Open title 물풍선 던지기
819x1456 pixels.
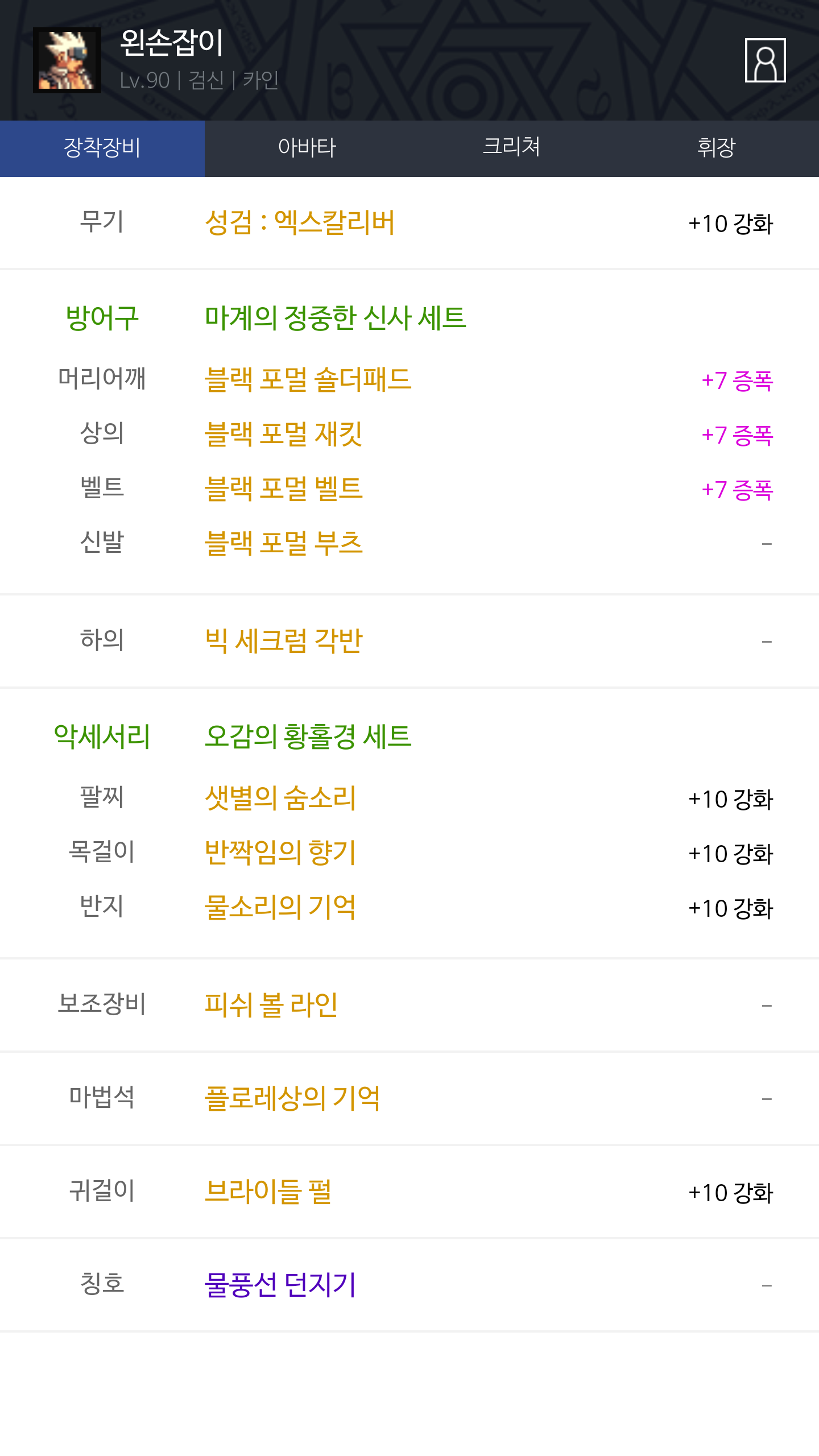tap(280, 1285)
